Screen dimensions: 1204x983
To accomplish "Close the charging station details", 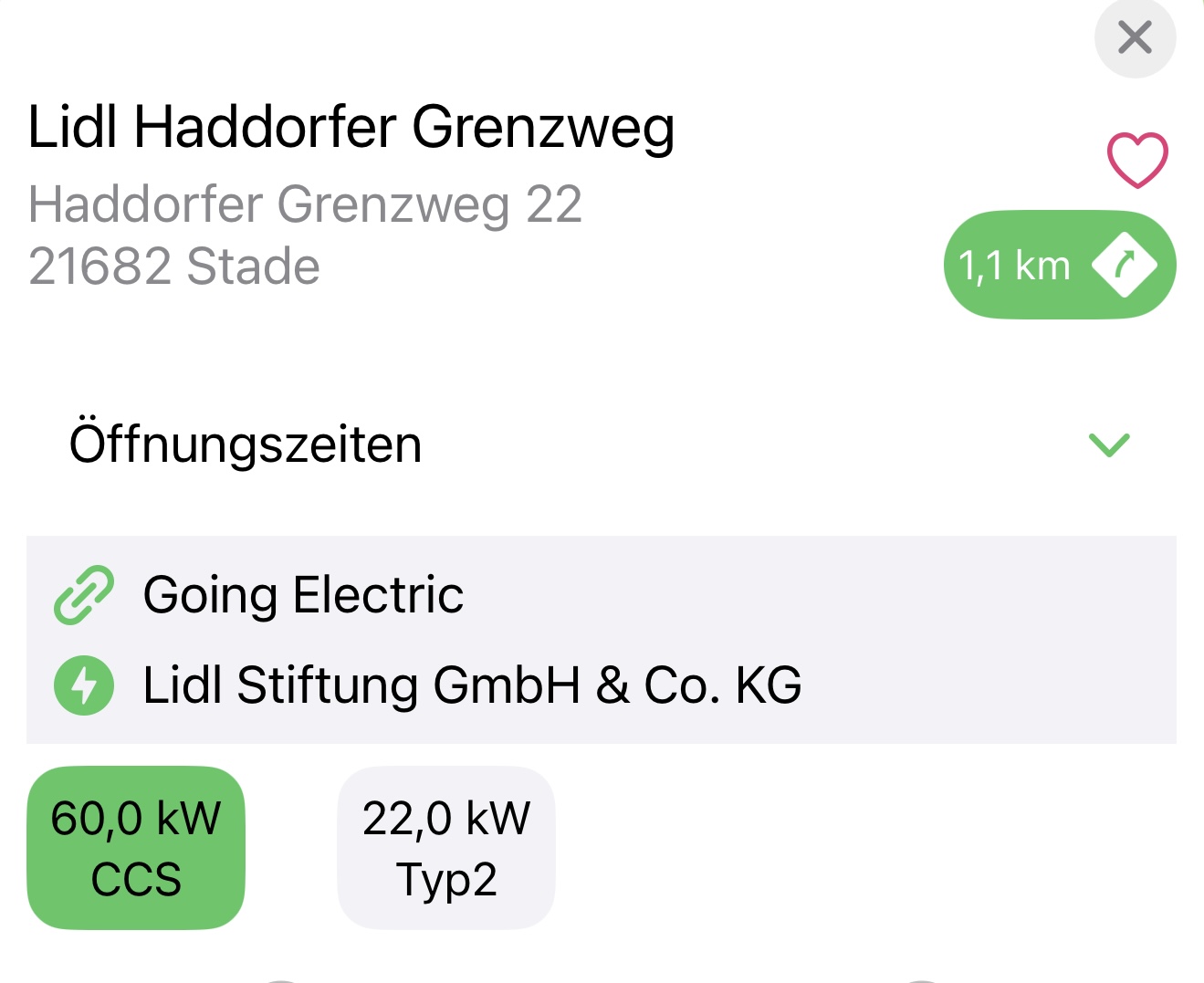I will click(1135, 38).
